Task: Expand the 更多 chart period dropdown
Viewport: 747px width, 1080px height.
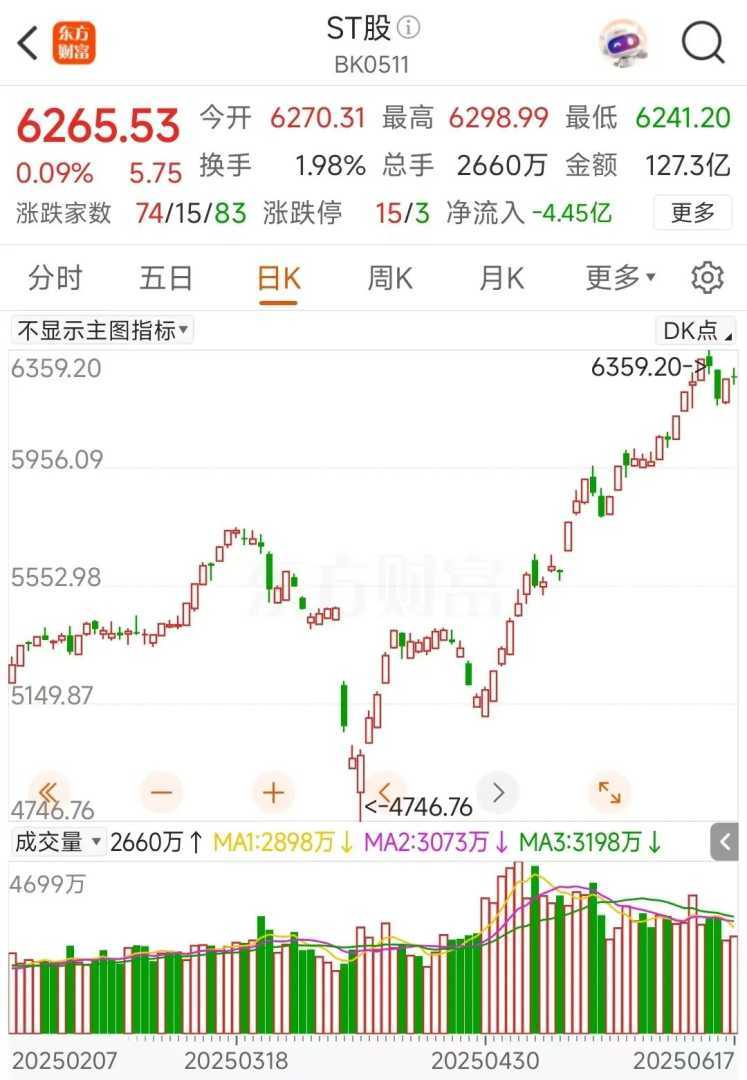Action: coord(620,278)
